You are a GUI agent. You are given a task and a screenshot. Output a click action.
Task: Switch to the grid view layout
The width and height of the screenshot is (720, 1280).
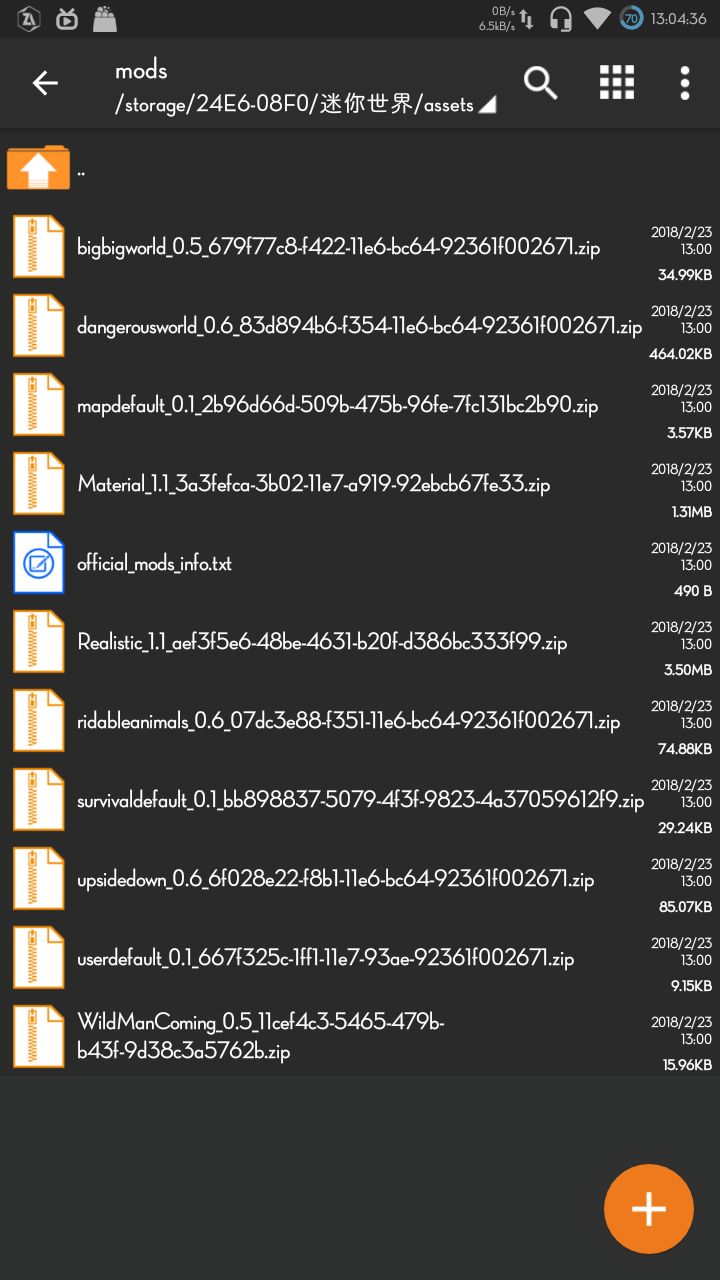[x=617, y=83]
